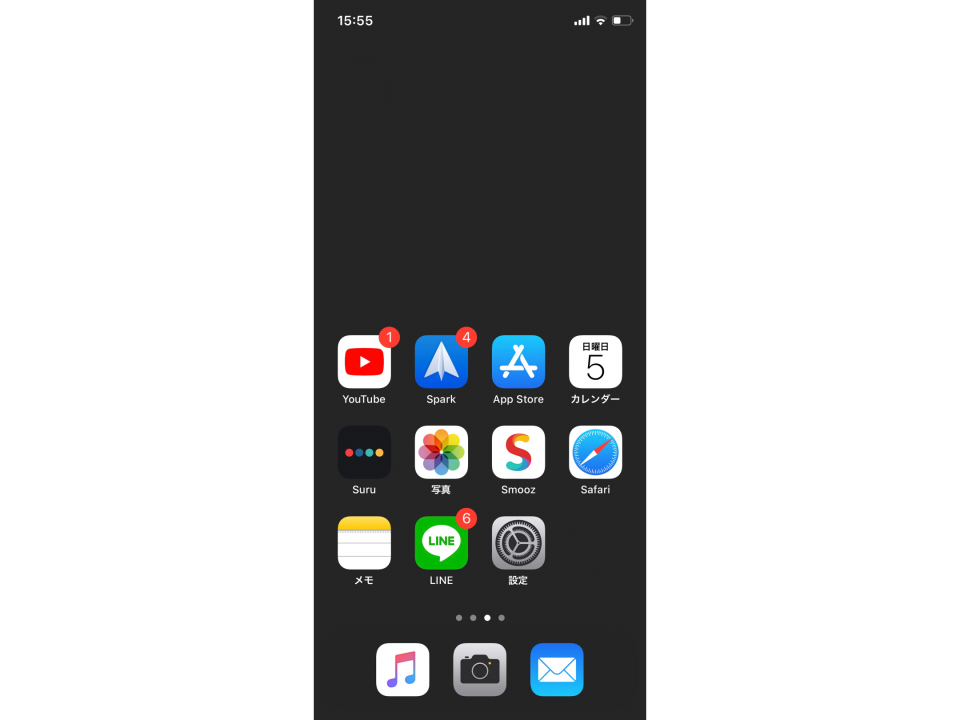Screen dimensions: 960x720
Task: Open the App Store
Action: pyautogui.click(x=518, y=362)
